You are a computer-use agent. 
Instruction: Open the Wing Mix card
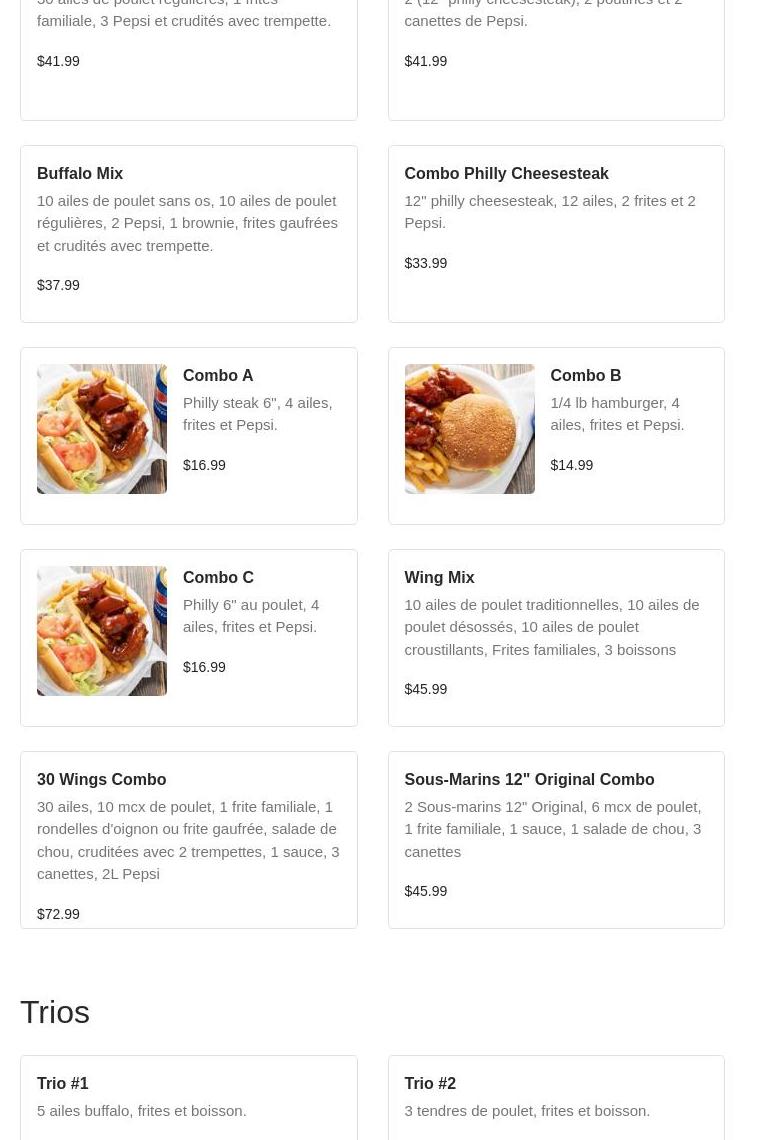pyautogui.click(x=555, y=638)
